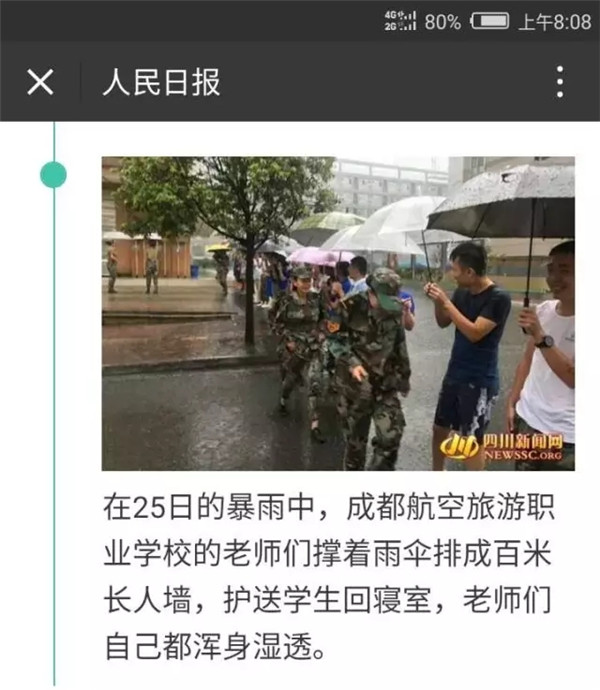View the rainstorm photo full-size
600x690 pixels.
point(338,313)
